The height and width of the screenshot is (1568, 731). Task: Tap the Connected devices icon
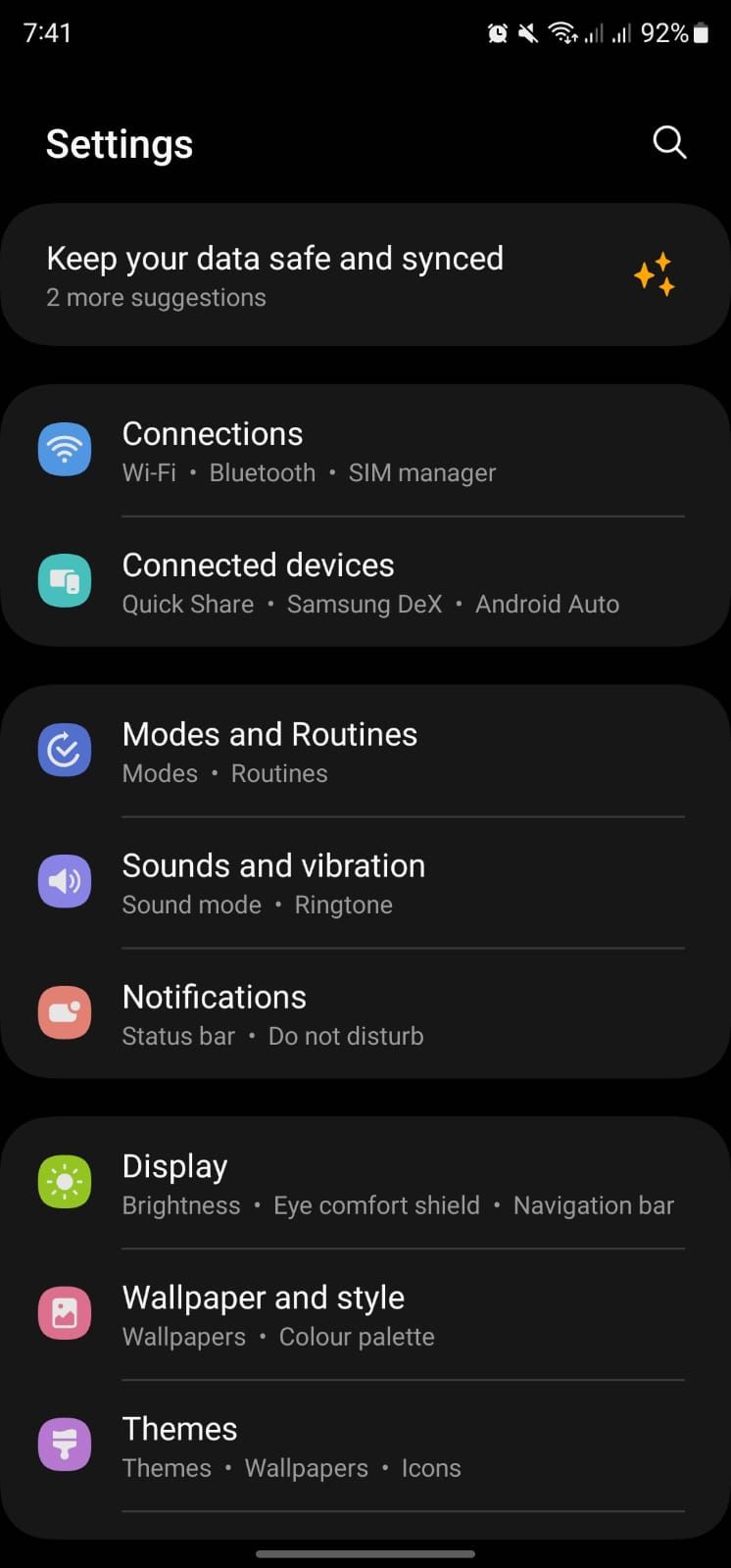pos(65,580)
